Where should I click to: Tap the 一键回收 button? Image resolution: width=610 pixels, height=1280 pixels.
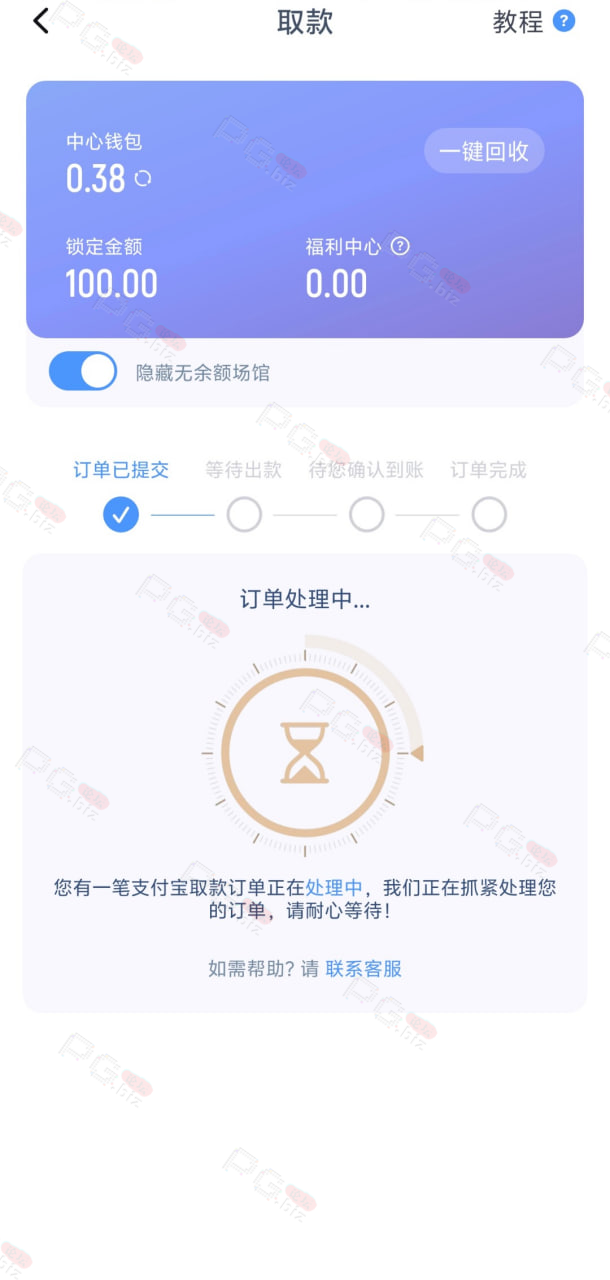(x=484, y=151)
